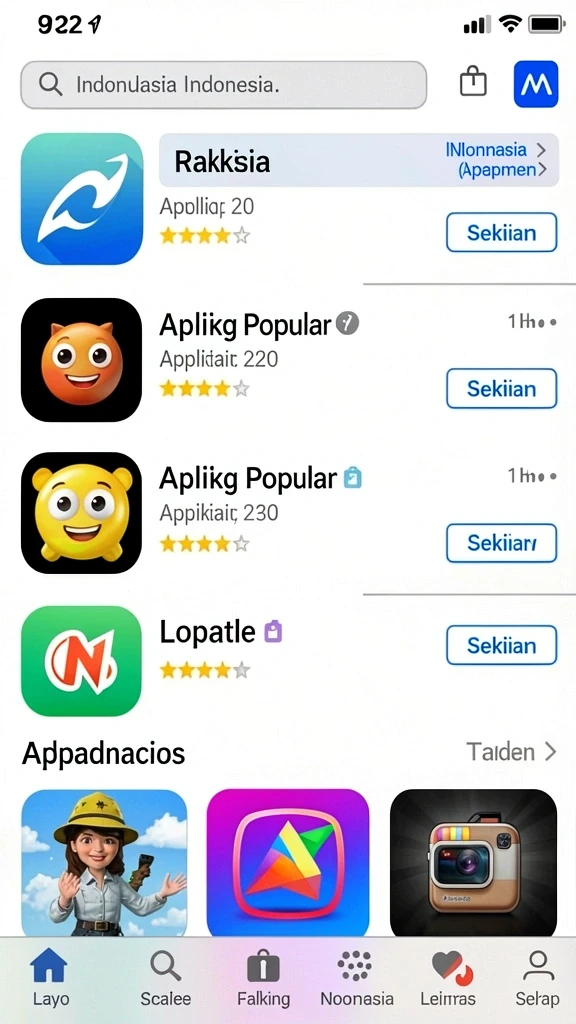This screenshot has width=576, height=1024.
Task: Switch to the Scalee tab
Action: [166, 978]
